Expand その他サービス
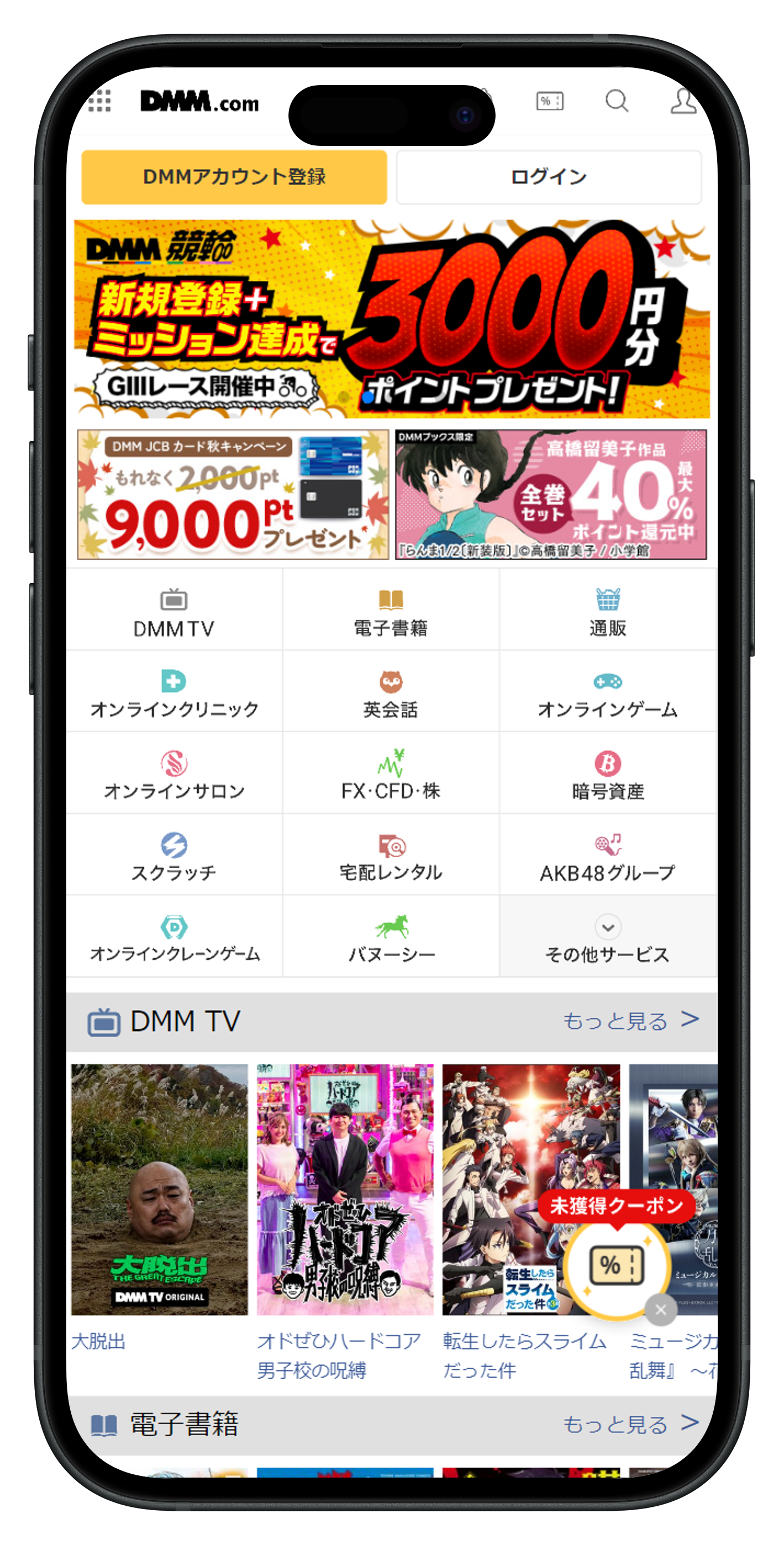Image resolution: width=784 pixels, height=1545 pixels. pos(608,937)
